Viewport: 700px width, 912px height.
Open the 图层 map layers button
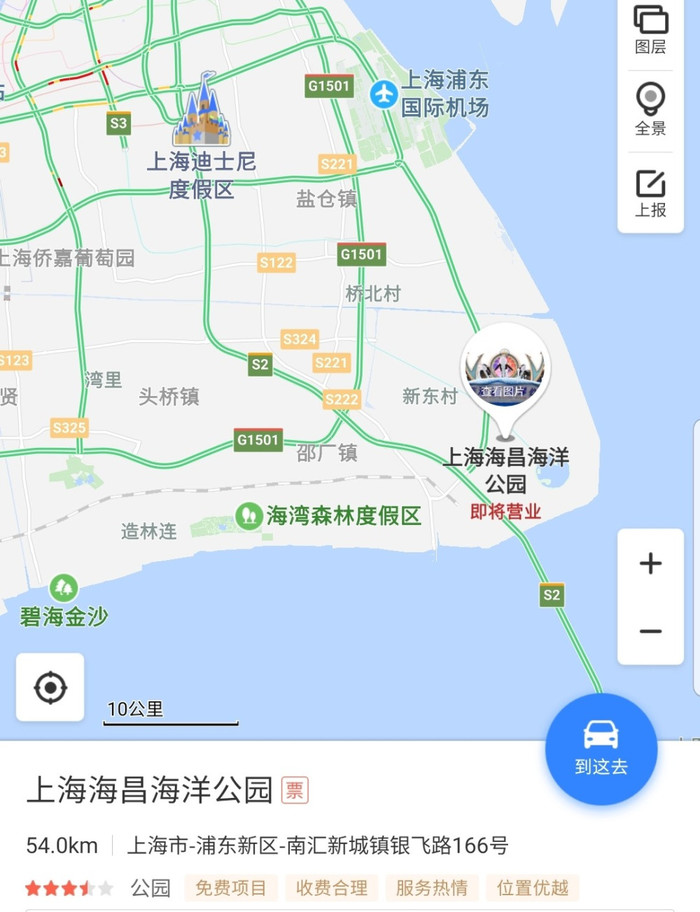click(651, 29)
